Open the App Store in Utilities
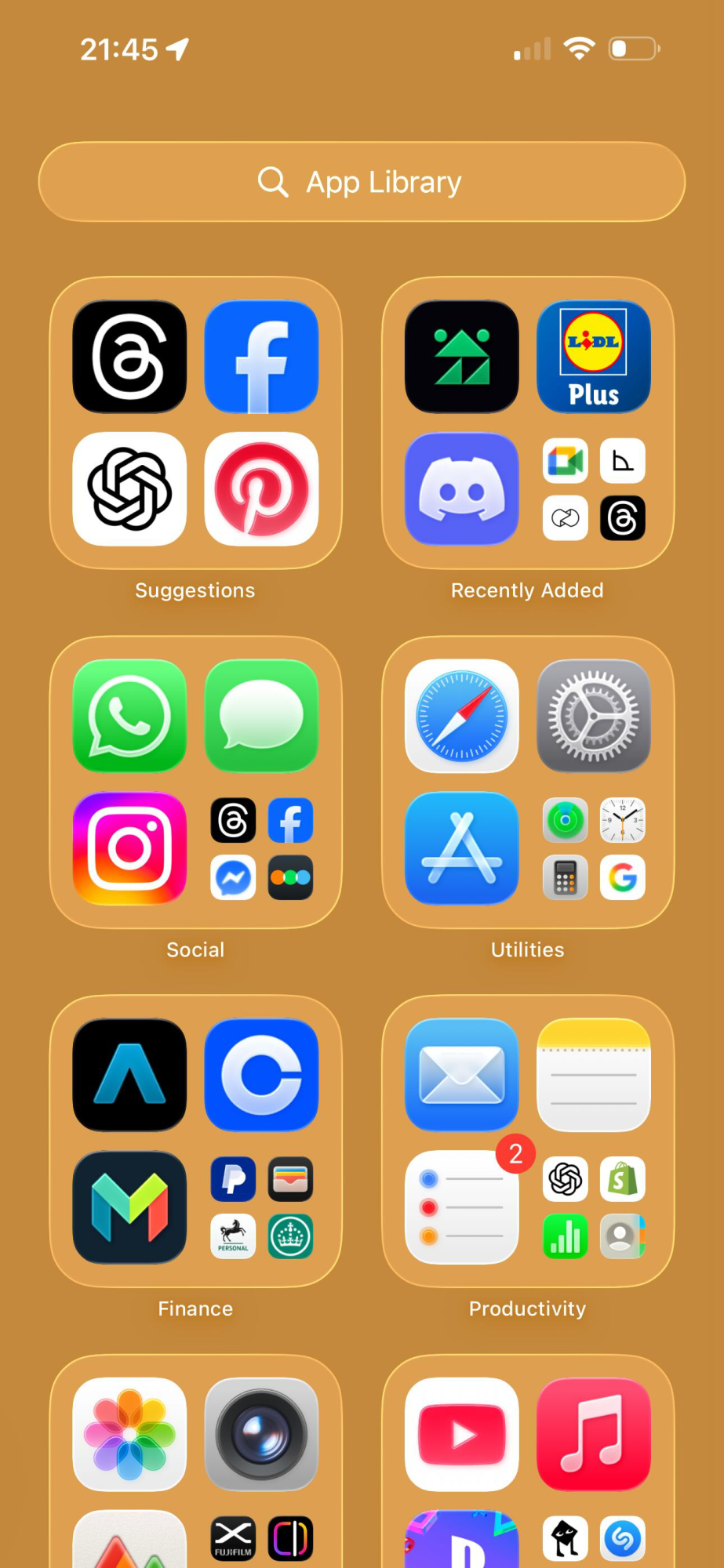The image size is (724, 1568). pos(461,848)
